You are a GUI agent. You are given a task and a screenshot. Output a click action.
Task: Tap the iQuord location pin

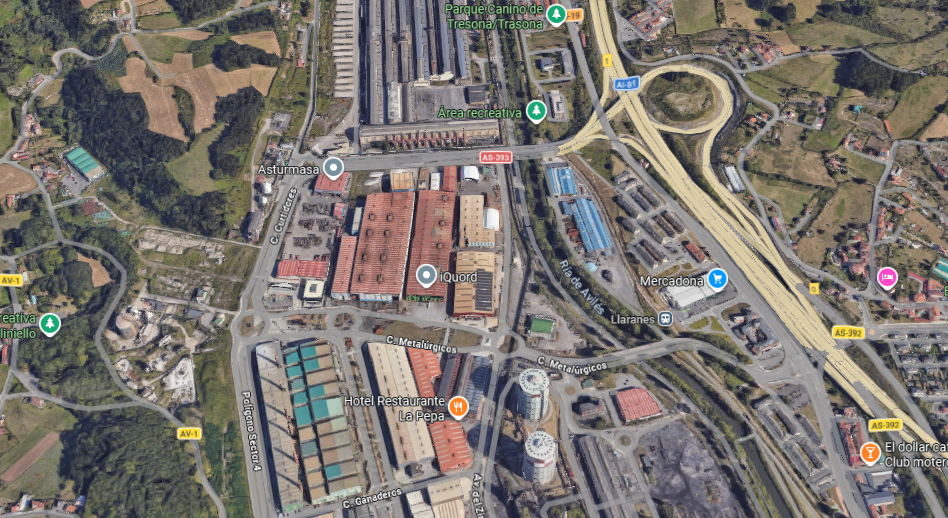point(427,274)
